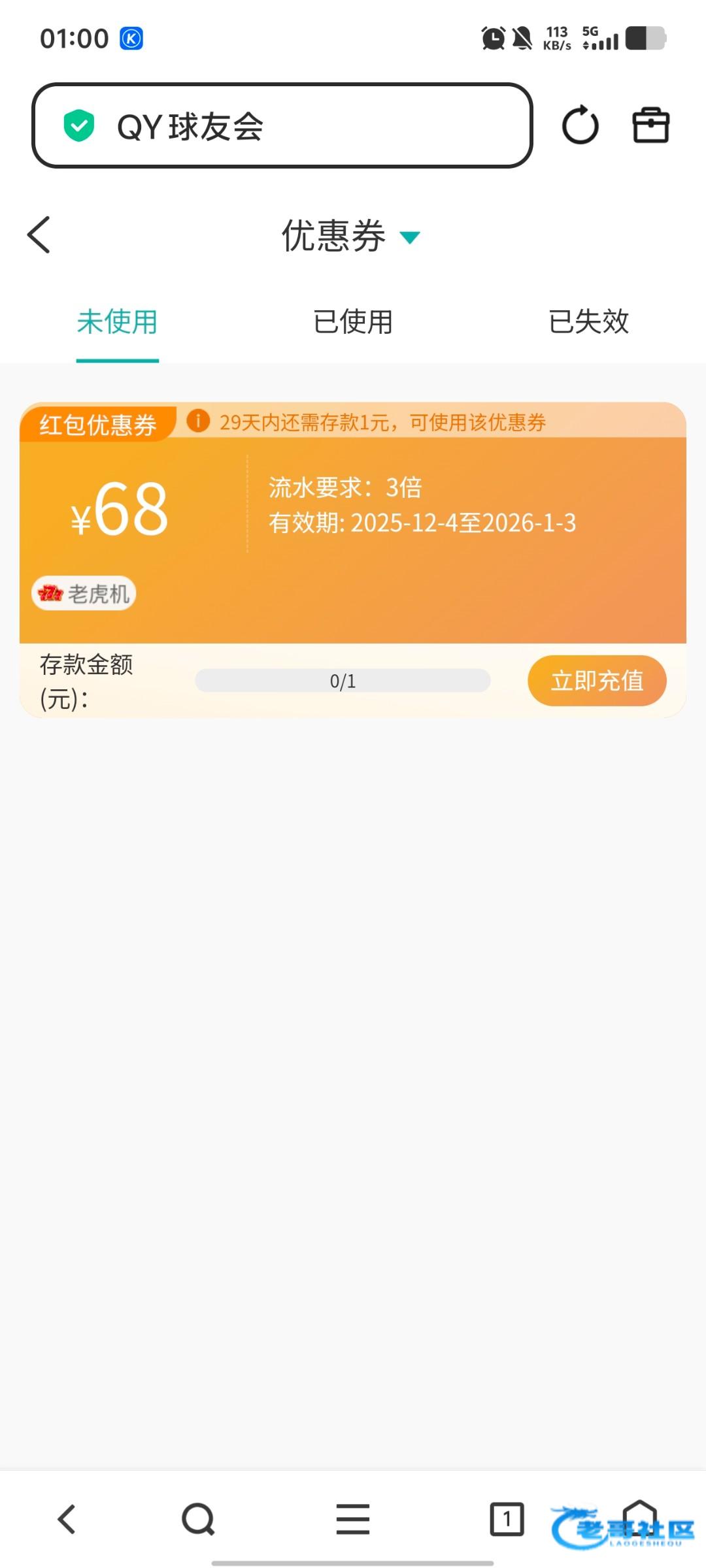Go back from the 优惠券 page

(x=39, y=235)
